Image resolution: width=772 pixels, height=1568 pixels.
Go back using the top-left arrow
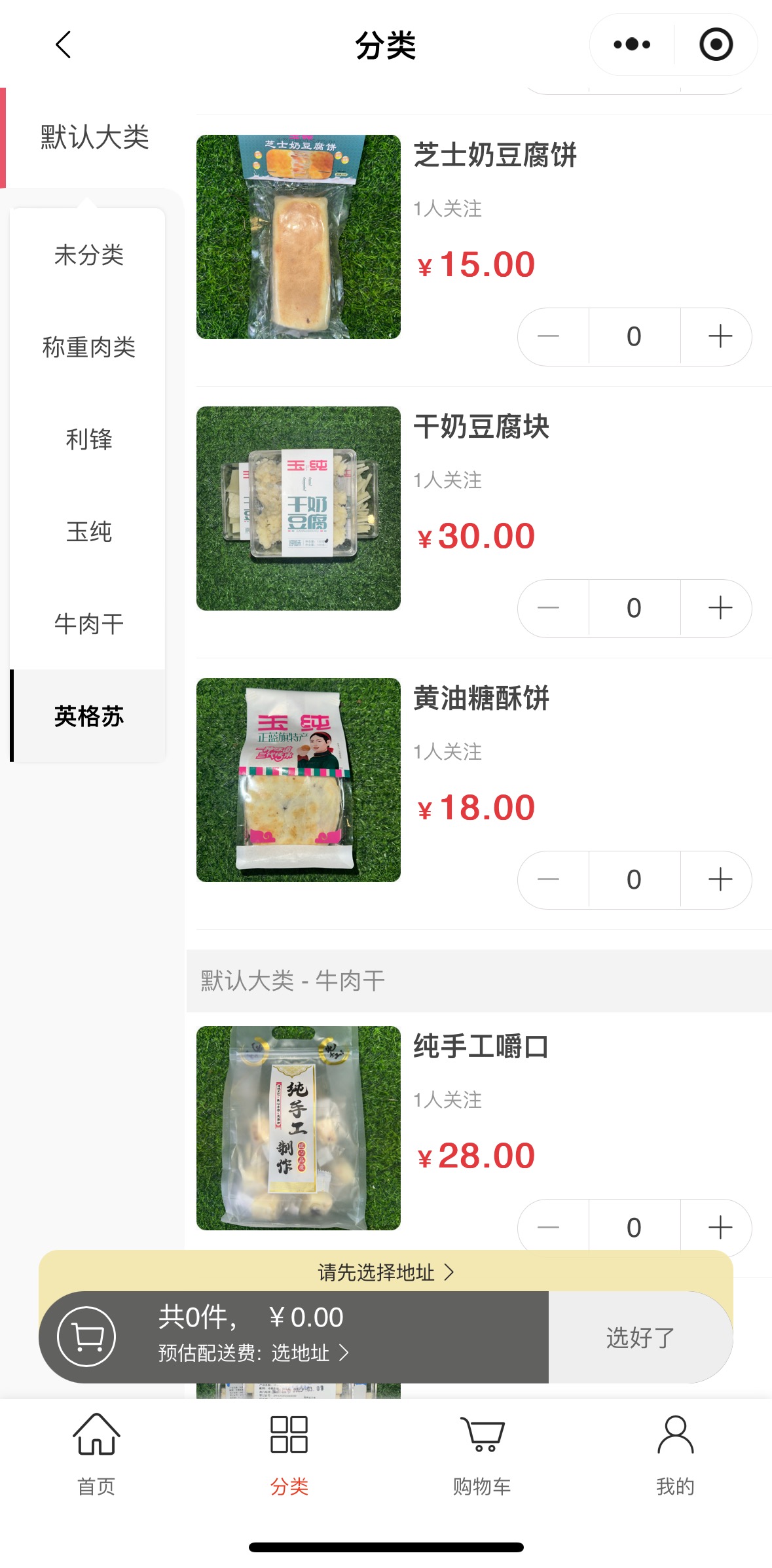(x=63, y=45)
